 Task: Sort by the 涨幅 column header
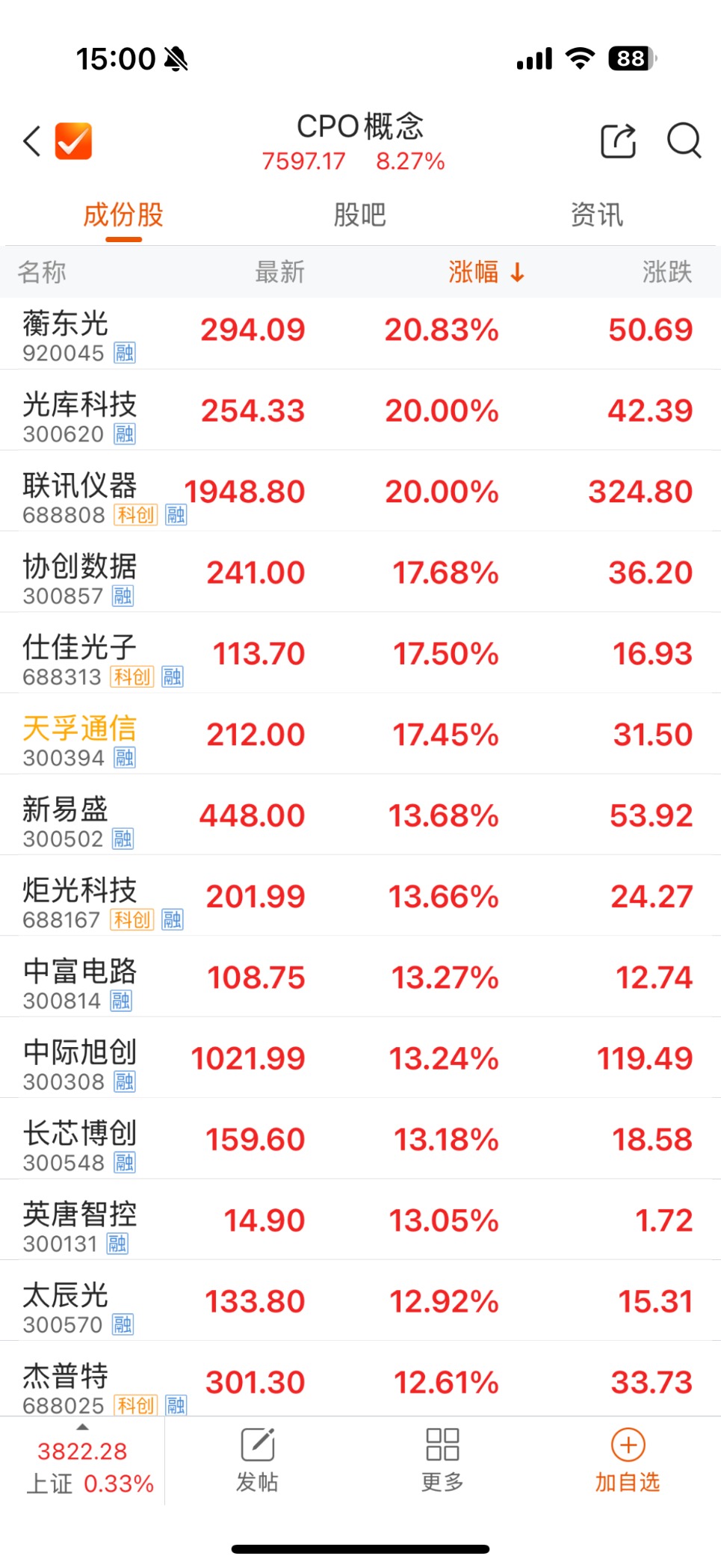coord(486,272)
